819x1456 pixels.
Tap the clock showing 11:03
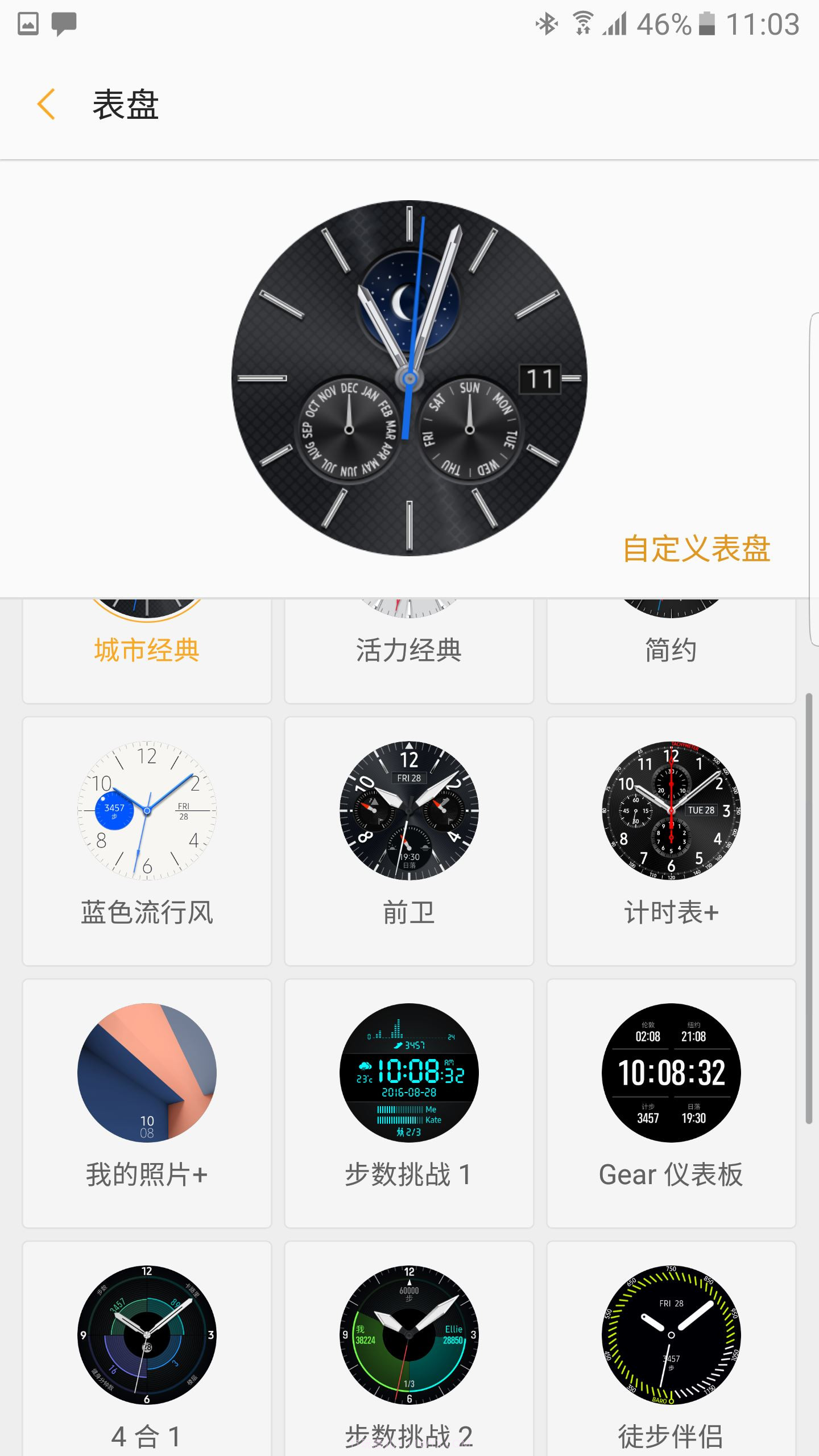(x=765, y=24)
